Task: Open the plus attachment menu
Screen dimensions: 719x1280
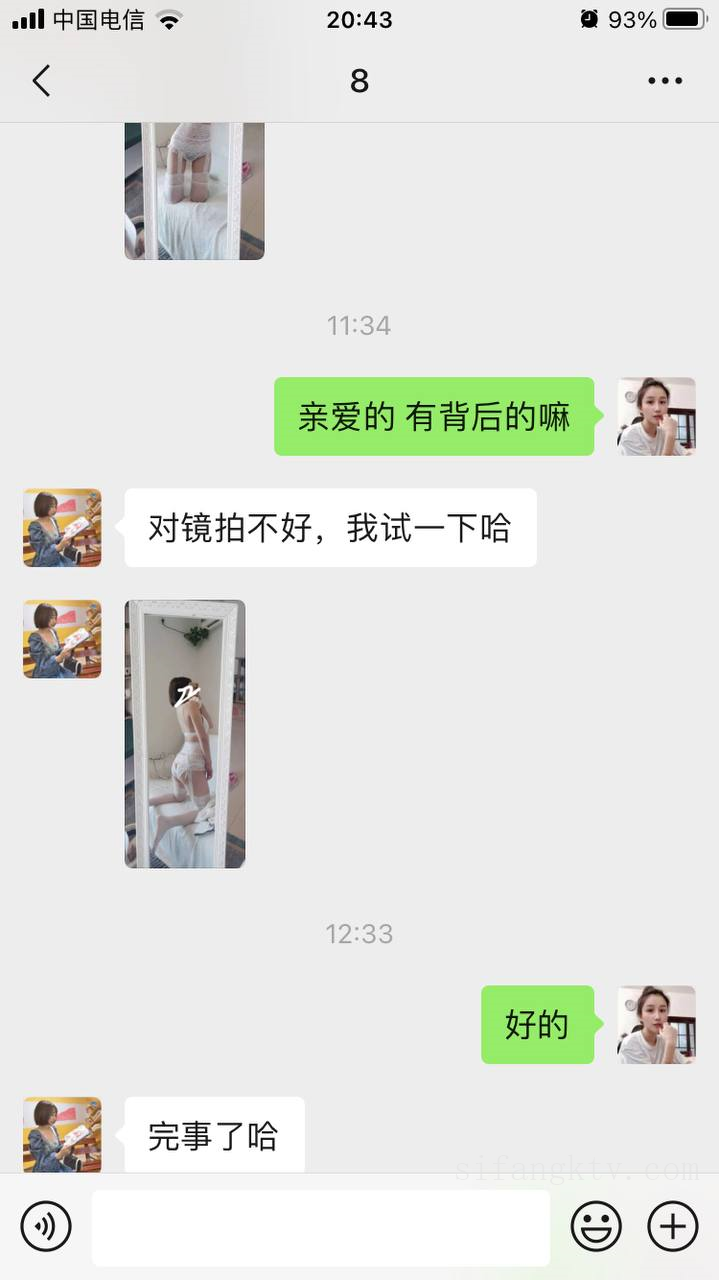Action: 672,1226
